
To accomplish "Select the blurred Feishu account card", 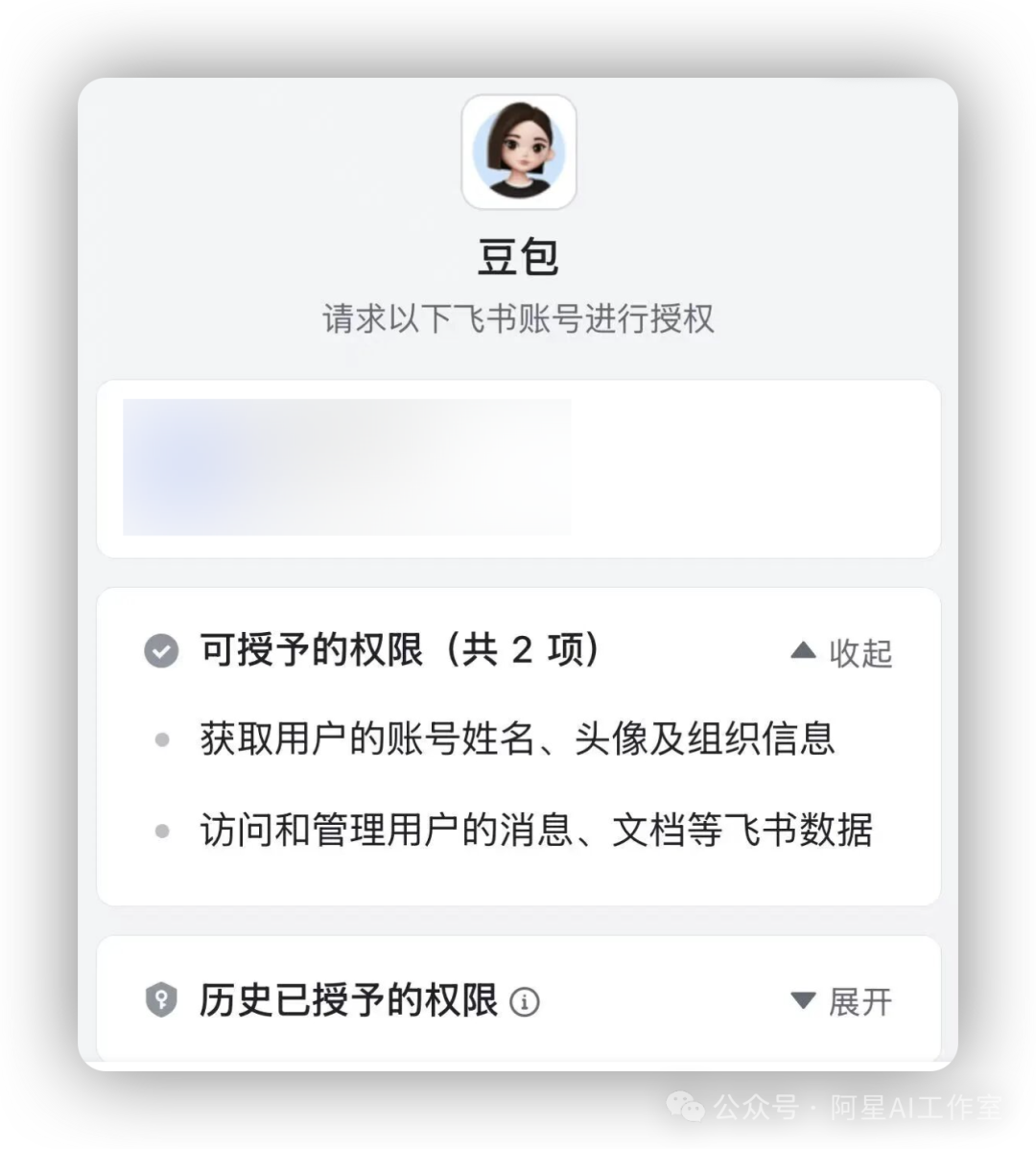I will pos(519,468).
